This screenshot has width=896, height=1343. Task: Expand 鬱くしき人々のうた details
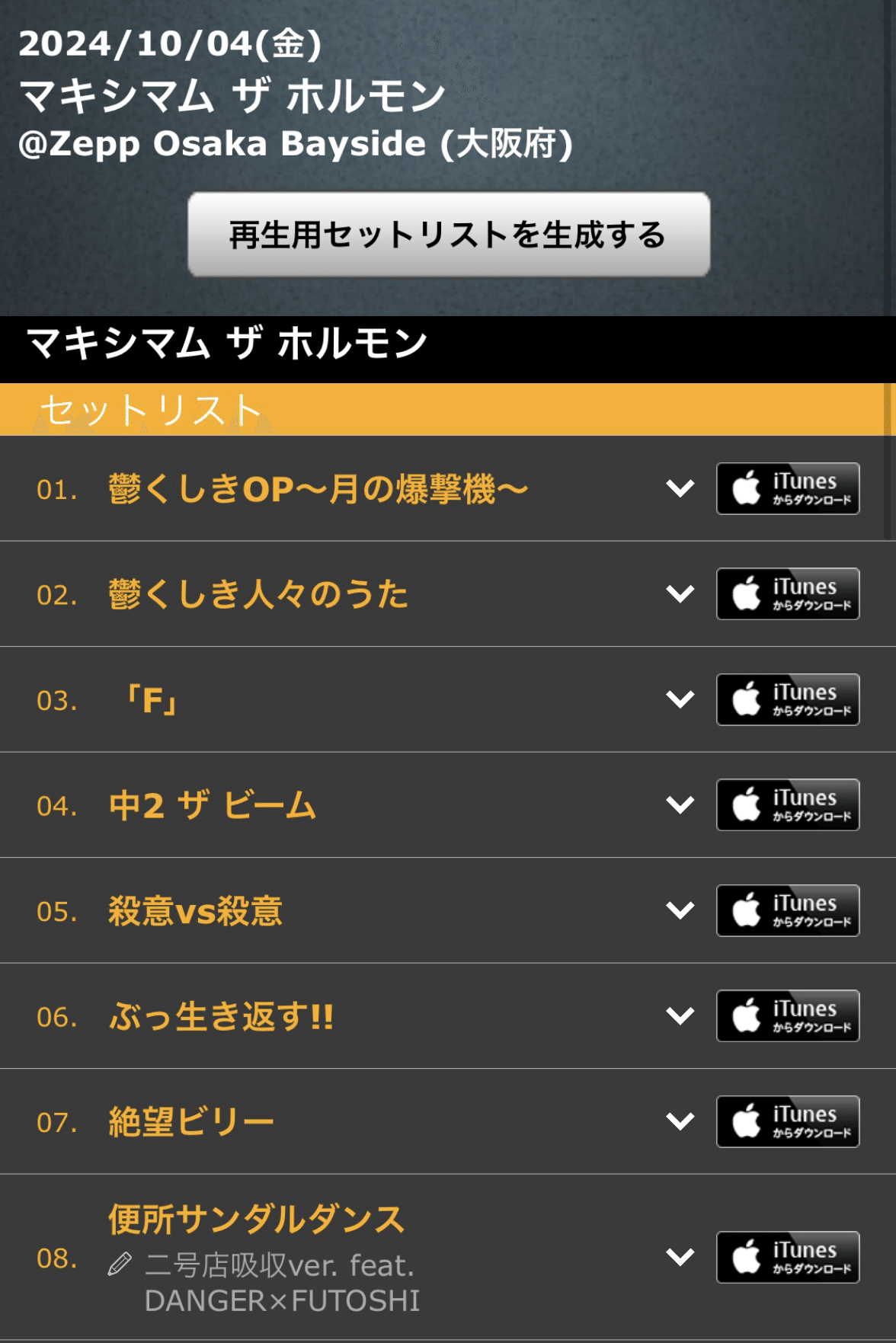tap(680, 594)
